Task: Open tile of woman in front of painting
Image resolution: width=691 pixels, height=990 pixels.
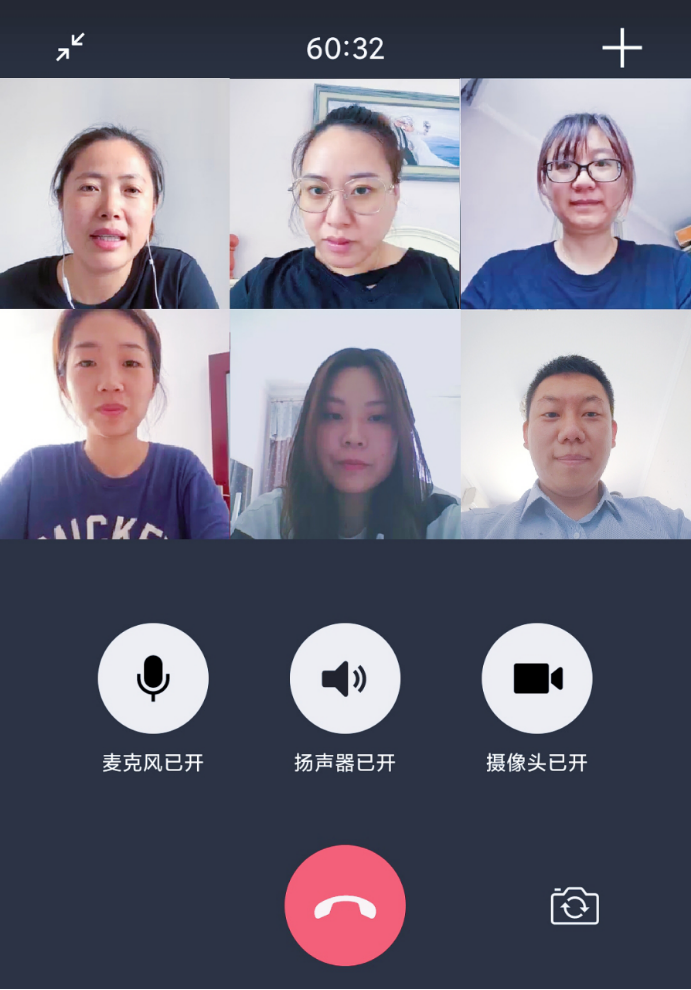Action: tap(345, 194)
